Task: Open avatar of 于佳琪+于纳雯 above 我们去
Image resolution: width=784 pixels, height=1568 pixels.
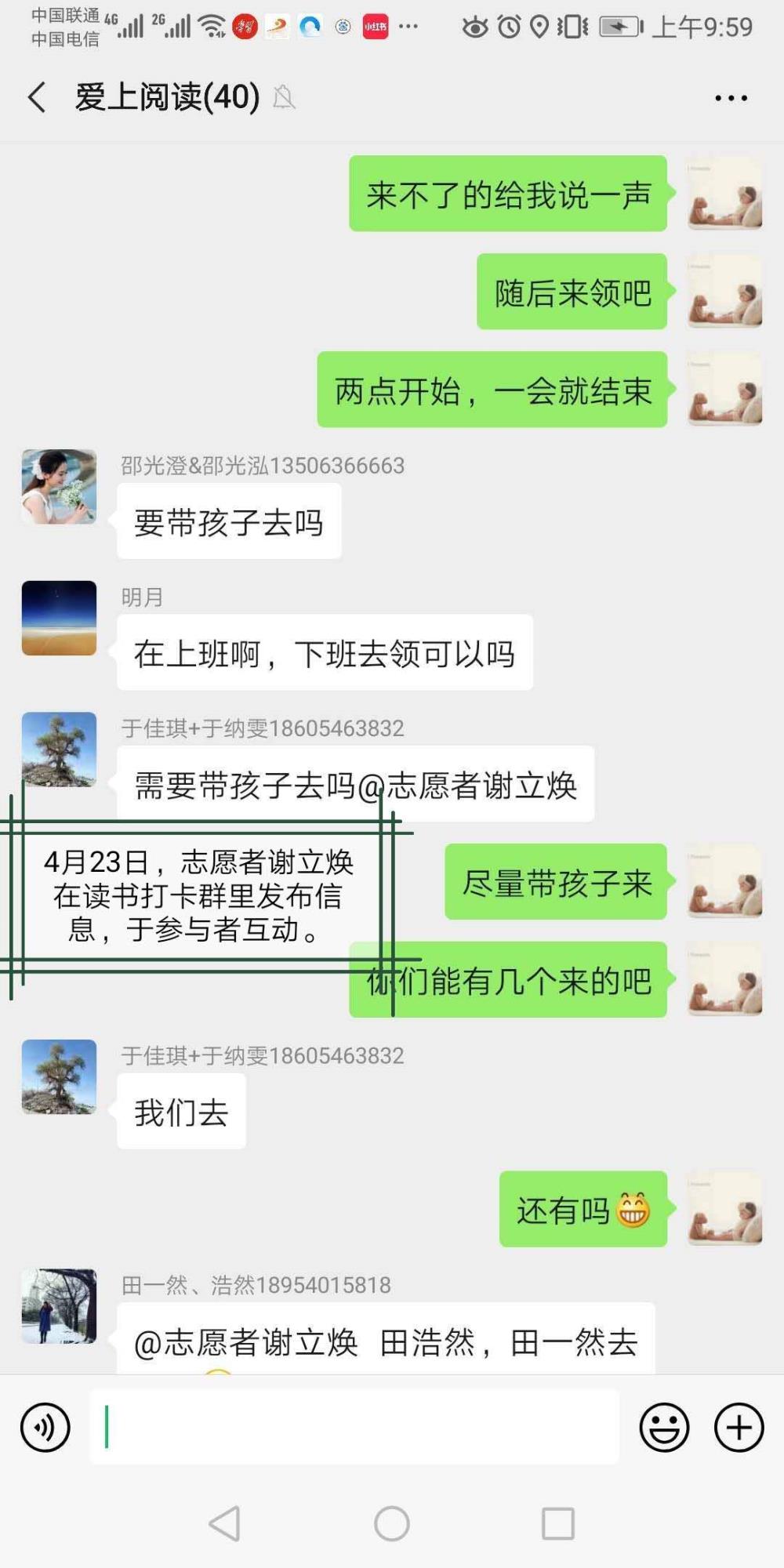Action: tap(59, 1077)
